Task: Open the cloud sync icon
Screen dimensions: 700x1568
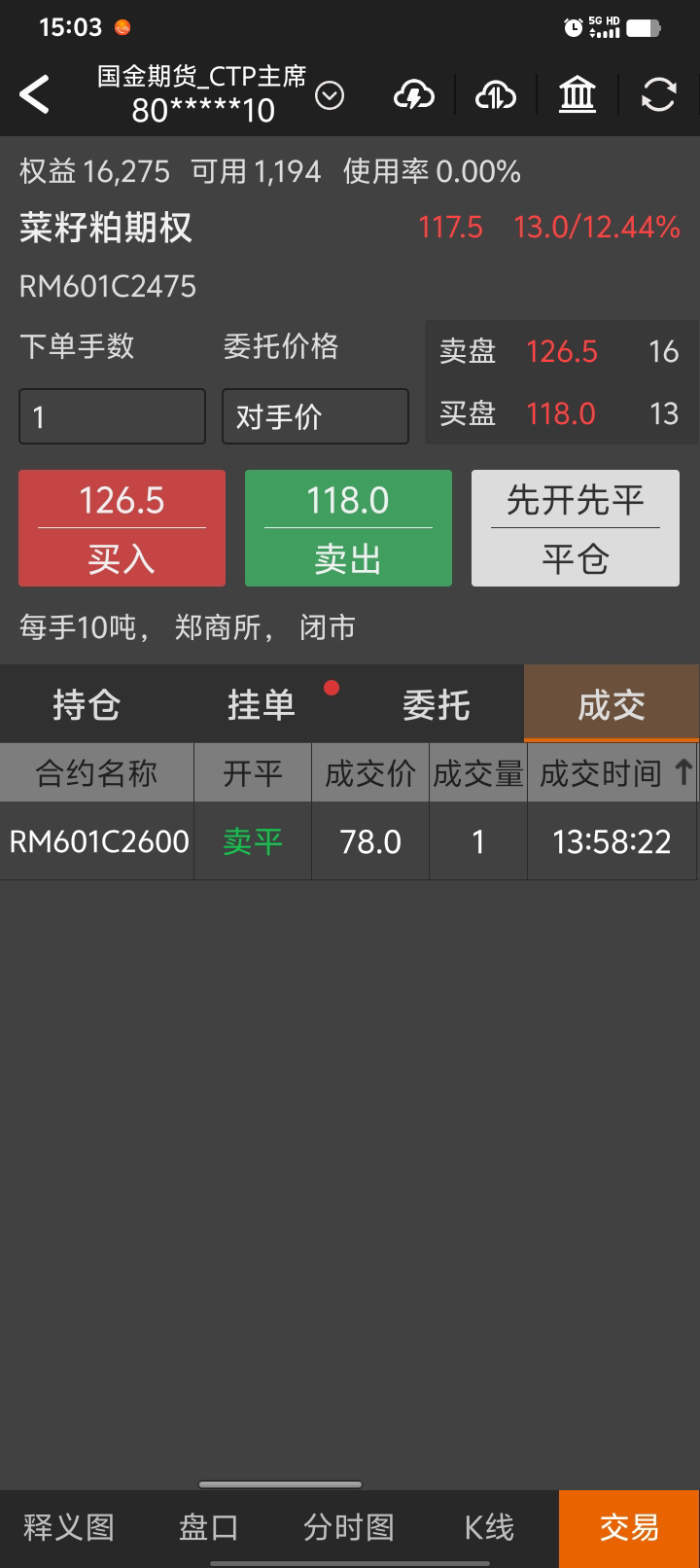Action: pos(495,95)
